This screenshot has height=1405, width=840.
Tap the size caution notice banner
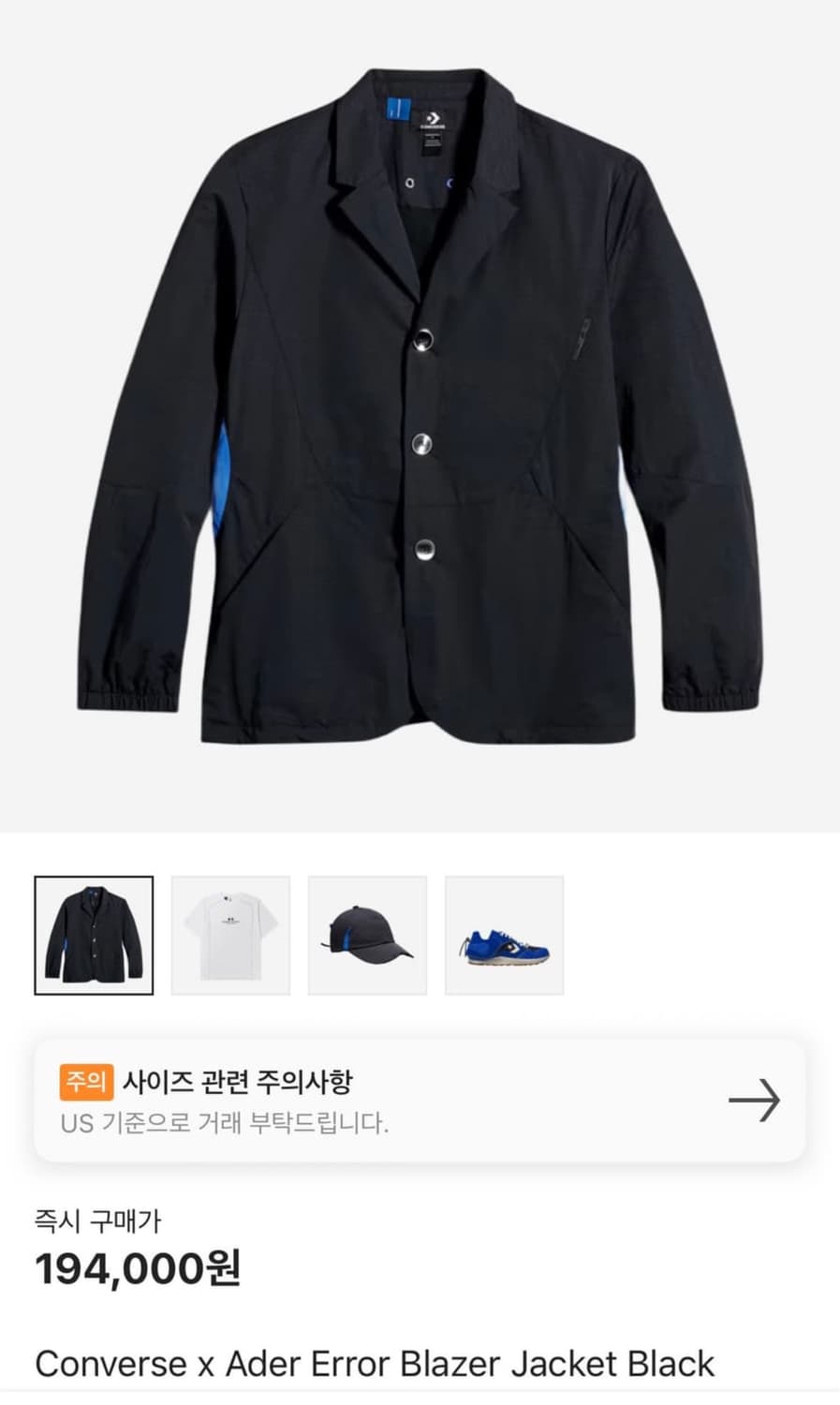click(x=420, y=1098)
